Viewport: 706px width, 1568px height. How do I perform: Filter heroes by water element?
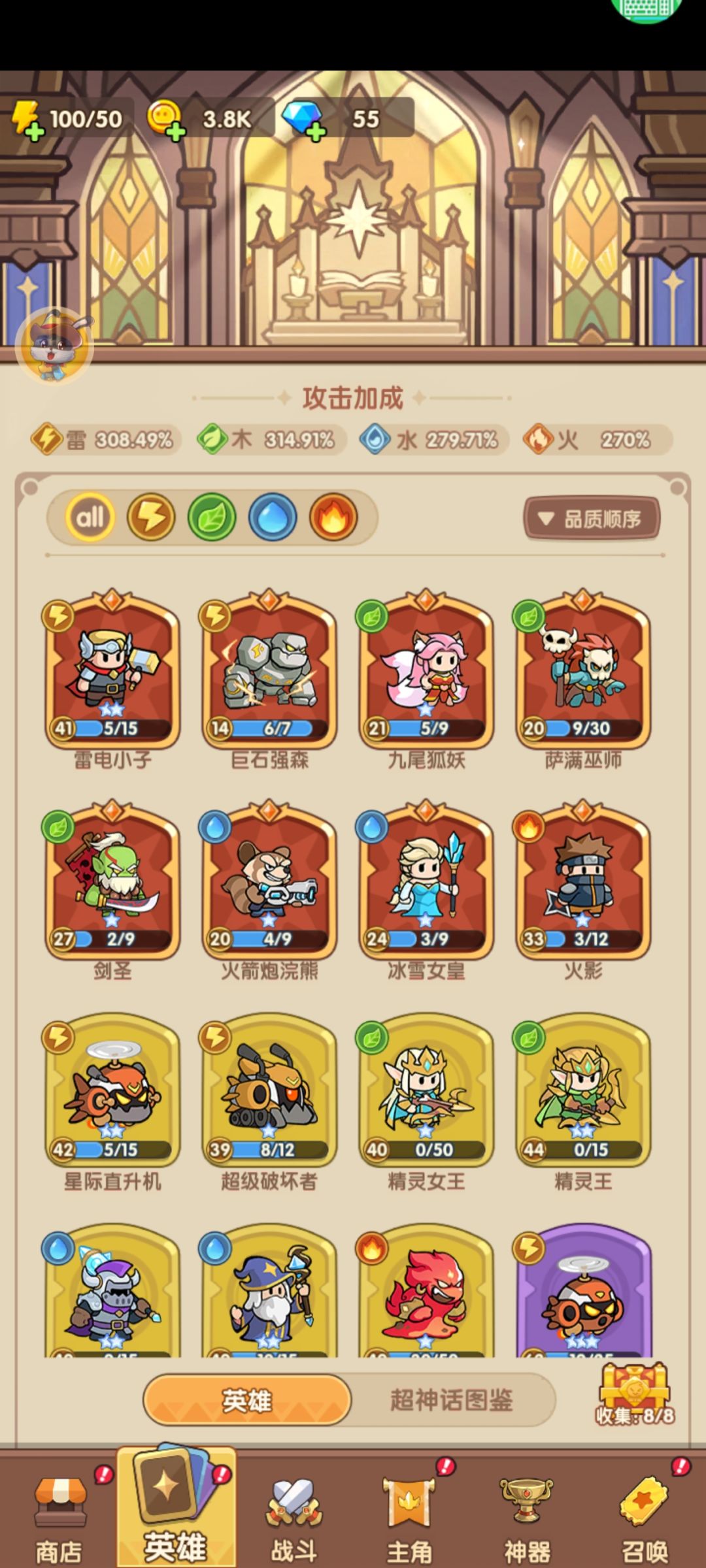273,518
